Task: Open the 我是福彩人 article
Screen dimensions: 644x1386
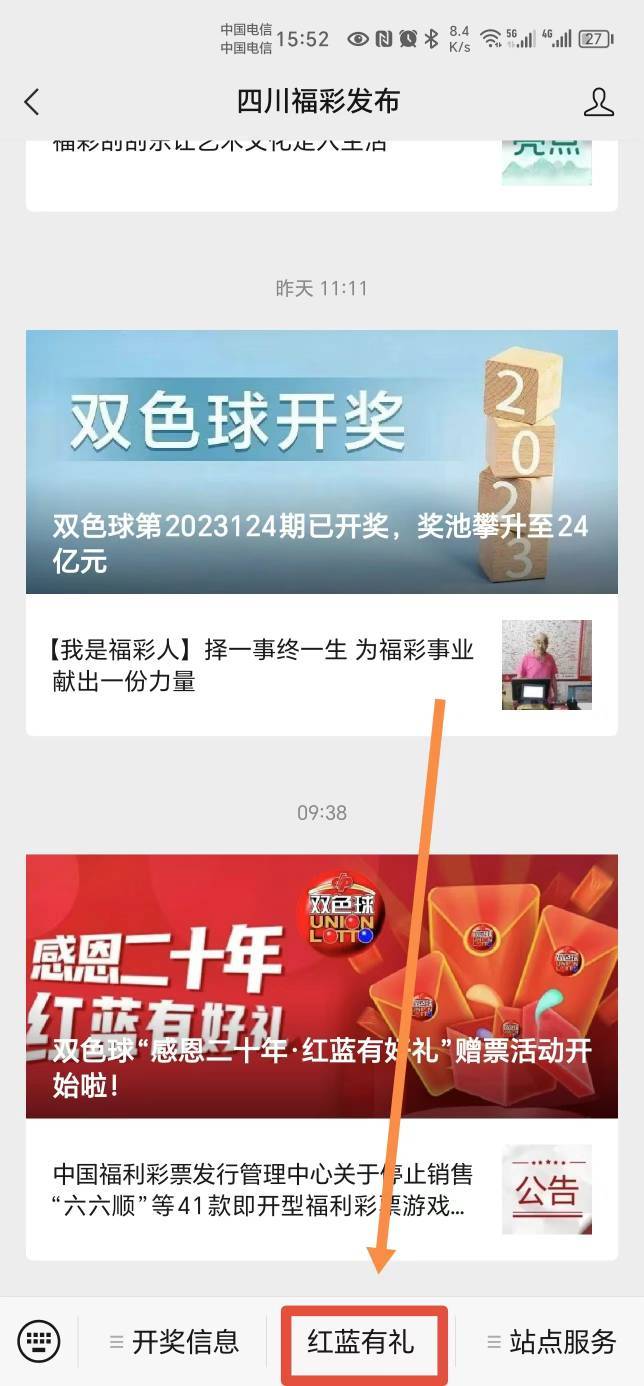Action: (322, 665)
